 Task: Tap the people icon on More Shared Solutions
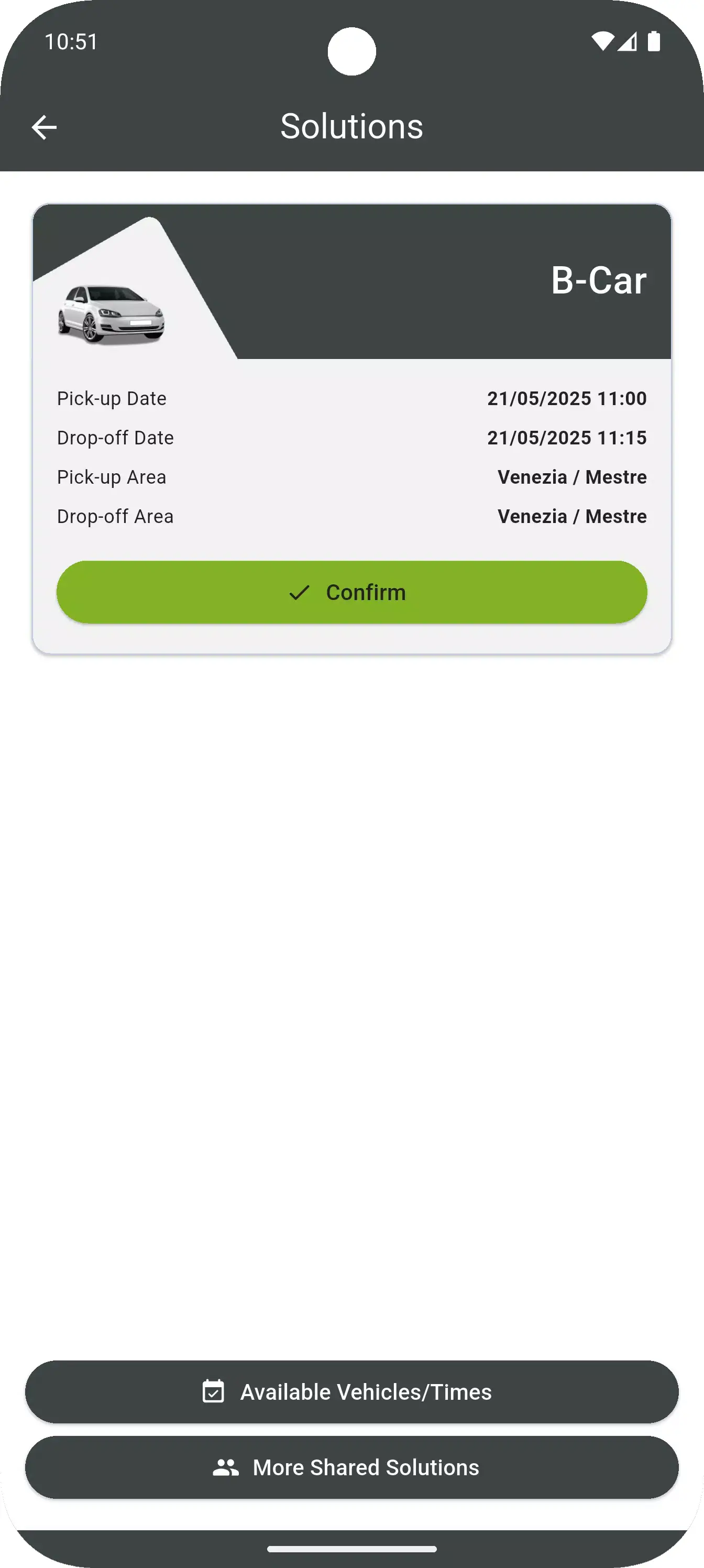coord(226,1467)
